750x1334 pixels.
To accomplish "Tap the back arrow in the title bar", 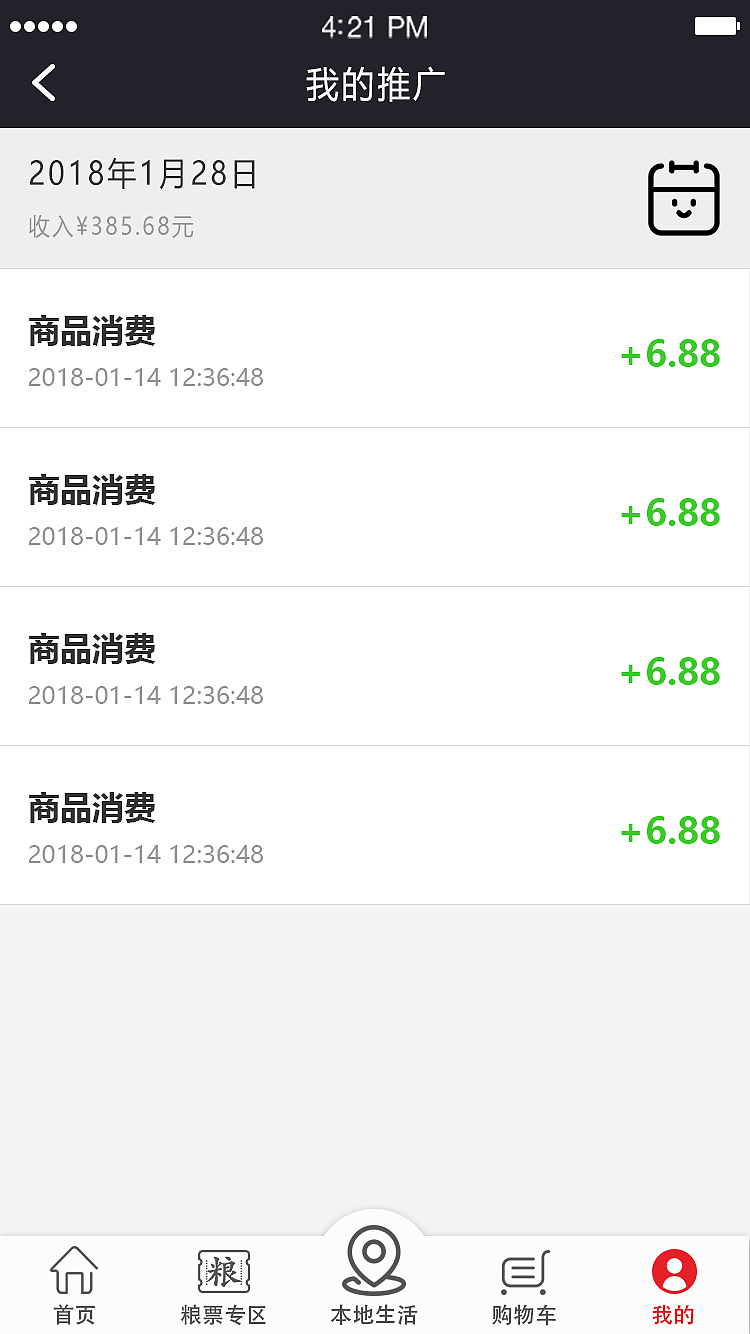I will point(44,83).
